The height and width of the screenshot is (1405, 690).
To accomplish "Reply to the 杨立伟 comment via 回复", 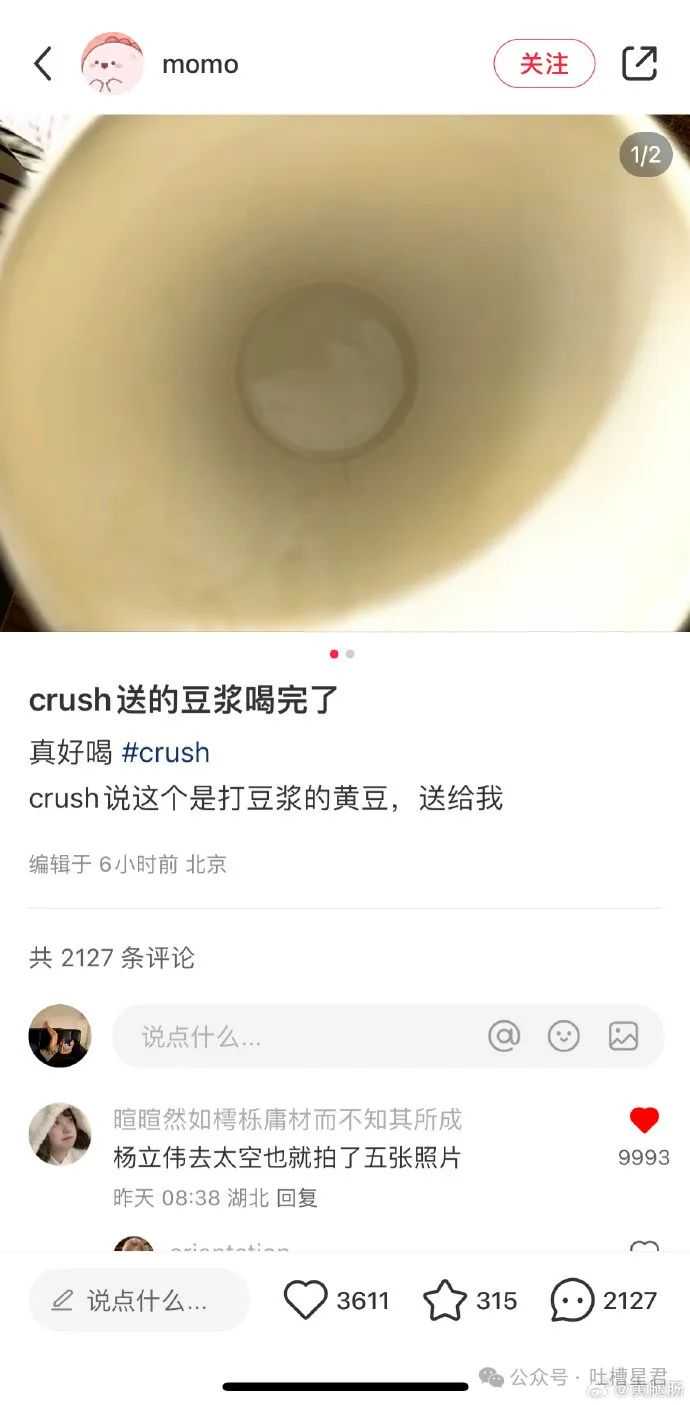I will [297, 1197].
